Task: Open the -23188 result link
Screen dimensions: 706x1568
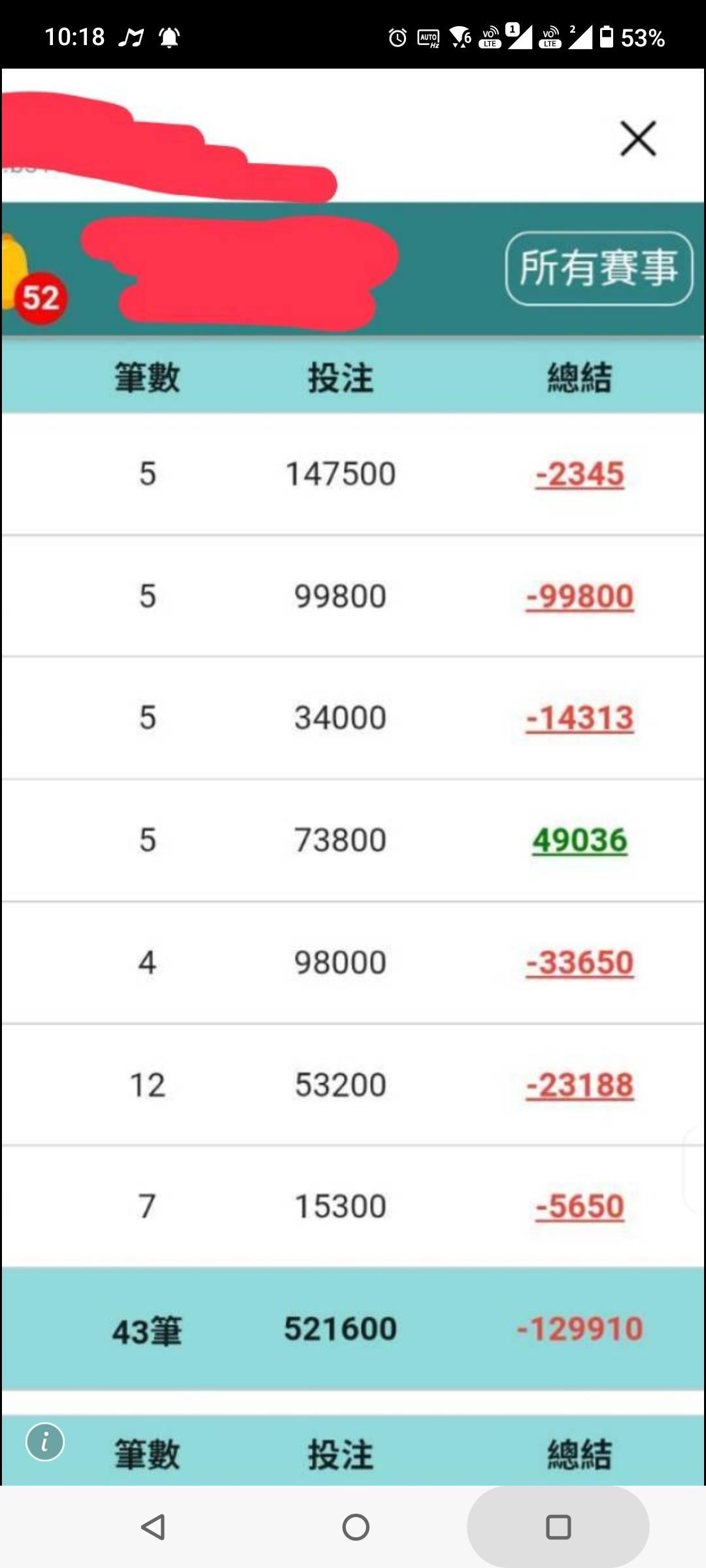Action: coord(580,1085)
